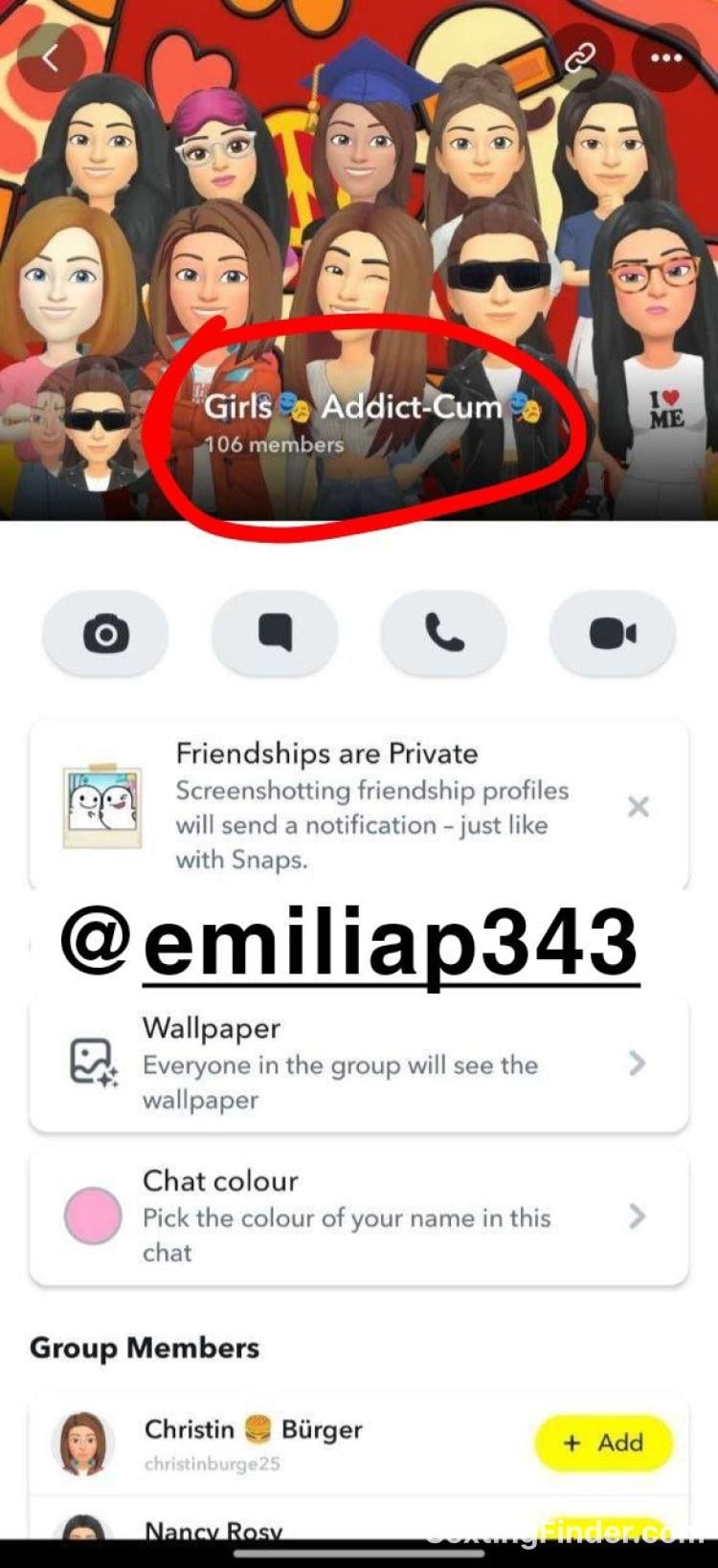
Task: Open the Wallpaper setting
Action: [x=359, y=1063]
